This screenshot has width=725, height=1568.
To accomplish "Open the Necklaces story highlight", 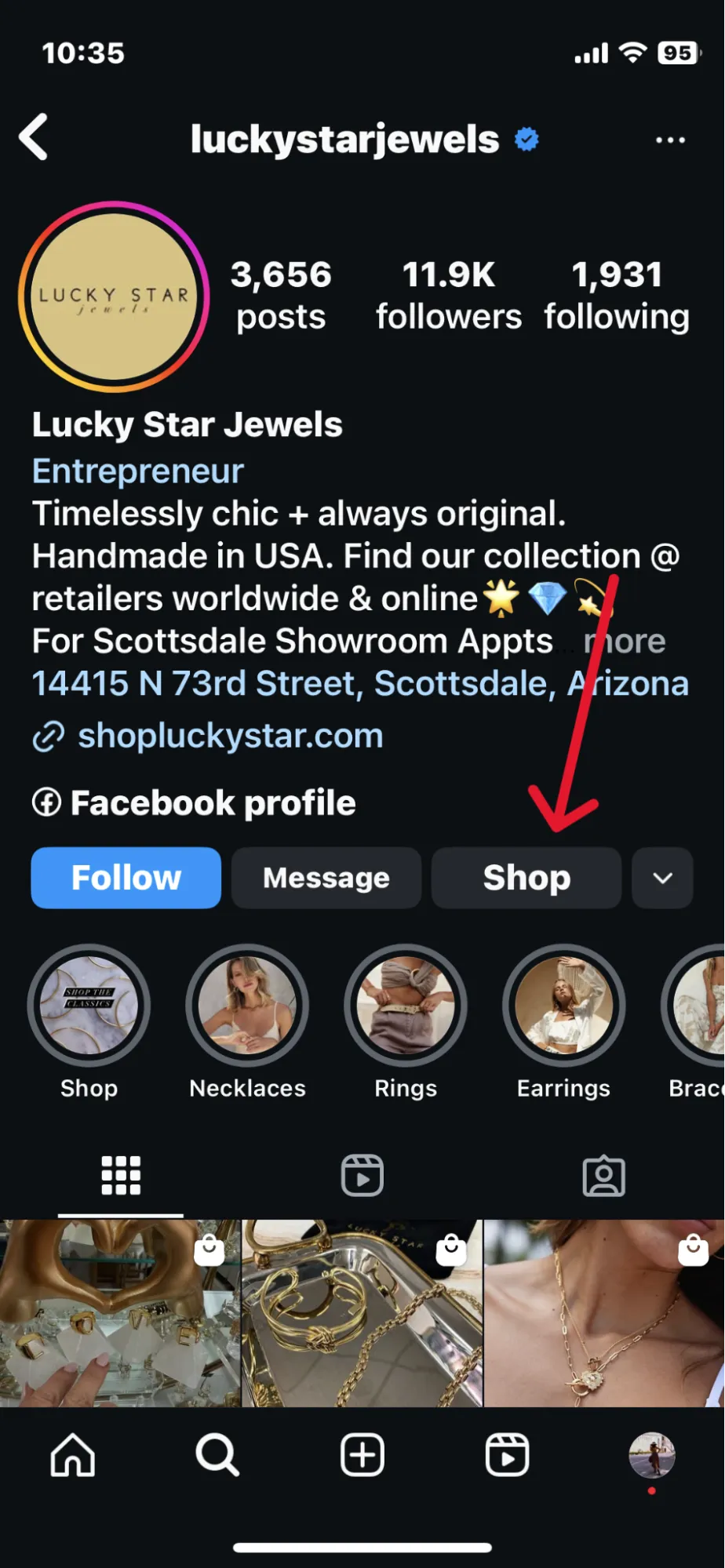I will (x=246, y=1006).
